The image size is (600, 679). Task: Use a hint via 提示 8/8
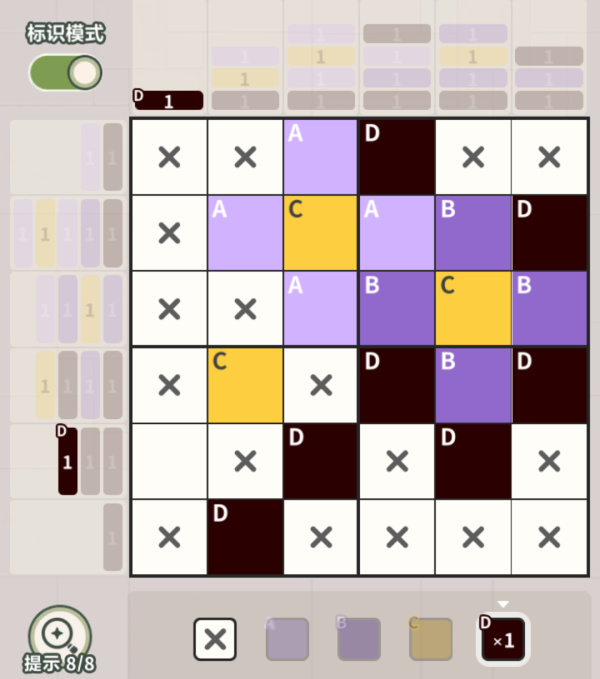pyautogui.click(x=59, y=635)
